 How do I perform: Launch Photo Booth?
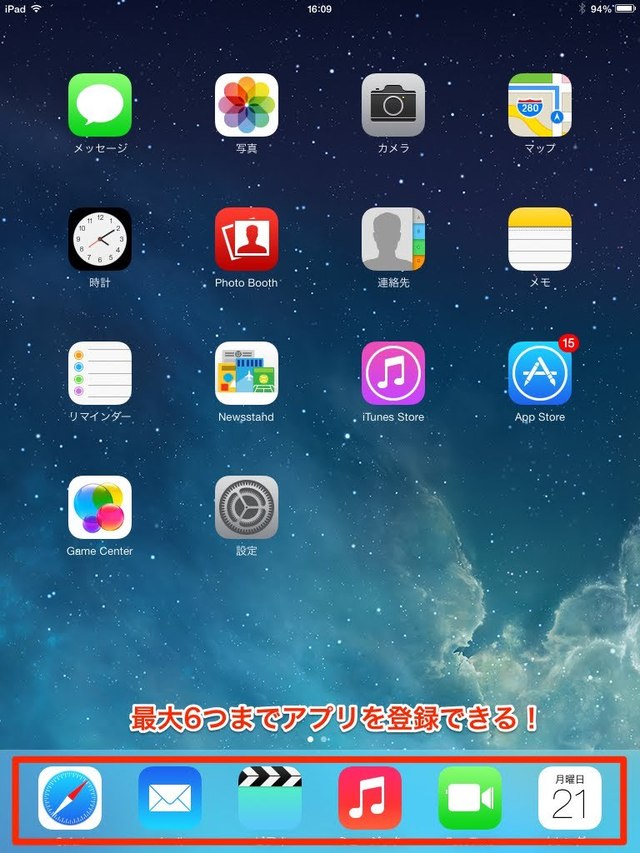tap(246, 239)
